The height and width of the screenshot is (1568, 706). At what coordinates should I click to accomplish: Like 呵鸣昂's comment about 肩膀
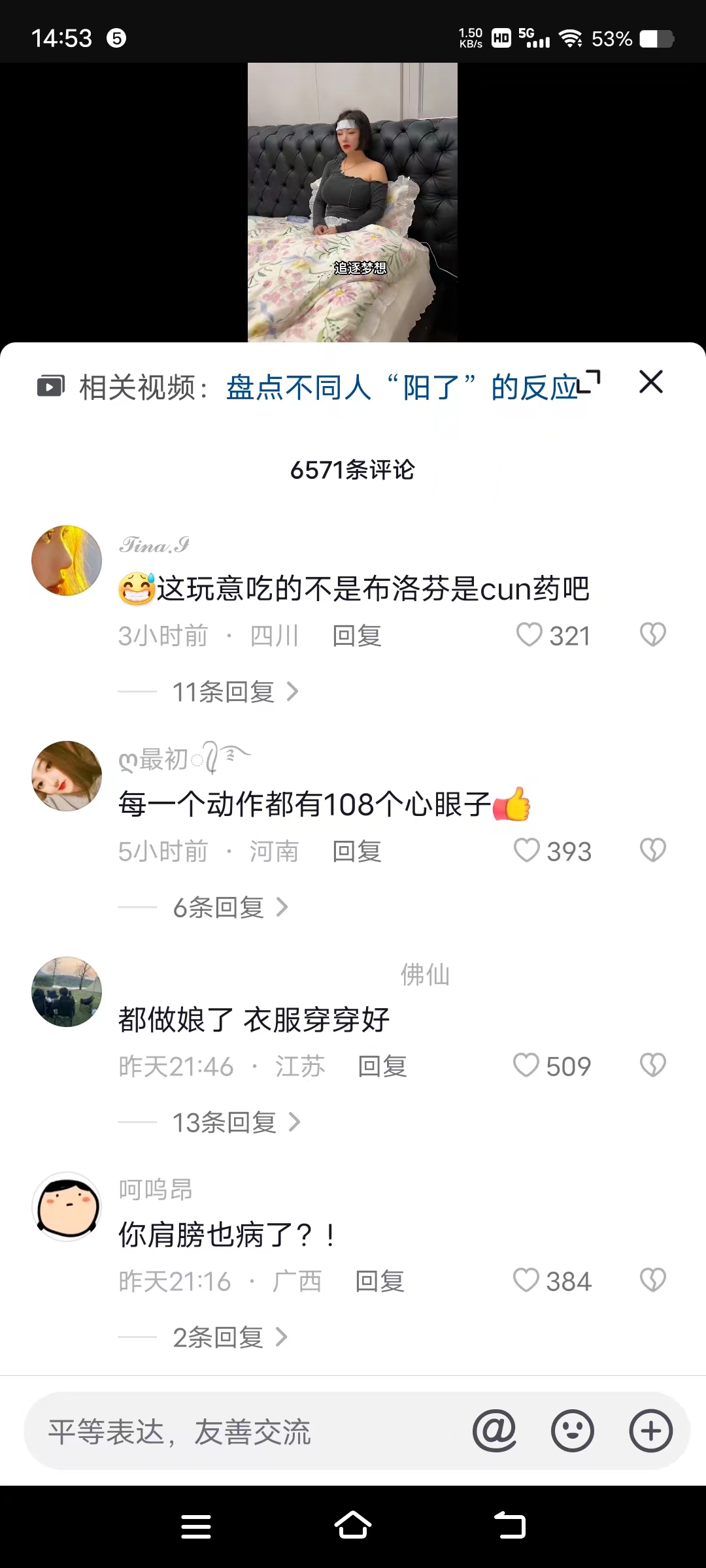526,1281
